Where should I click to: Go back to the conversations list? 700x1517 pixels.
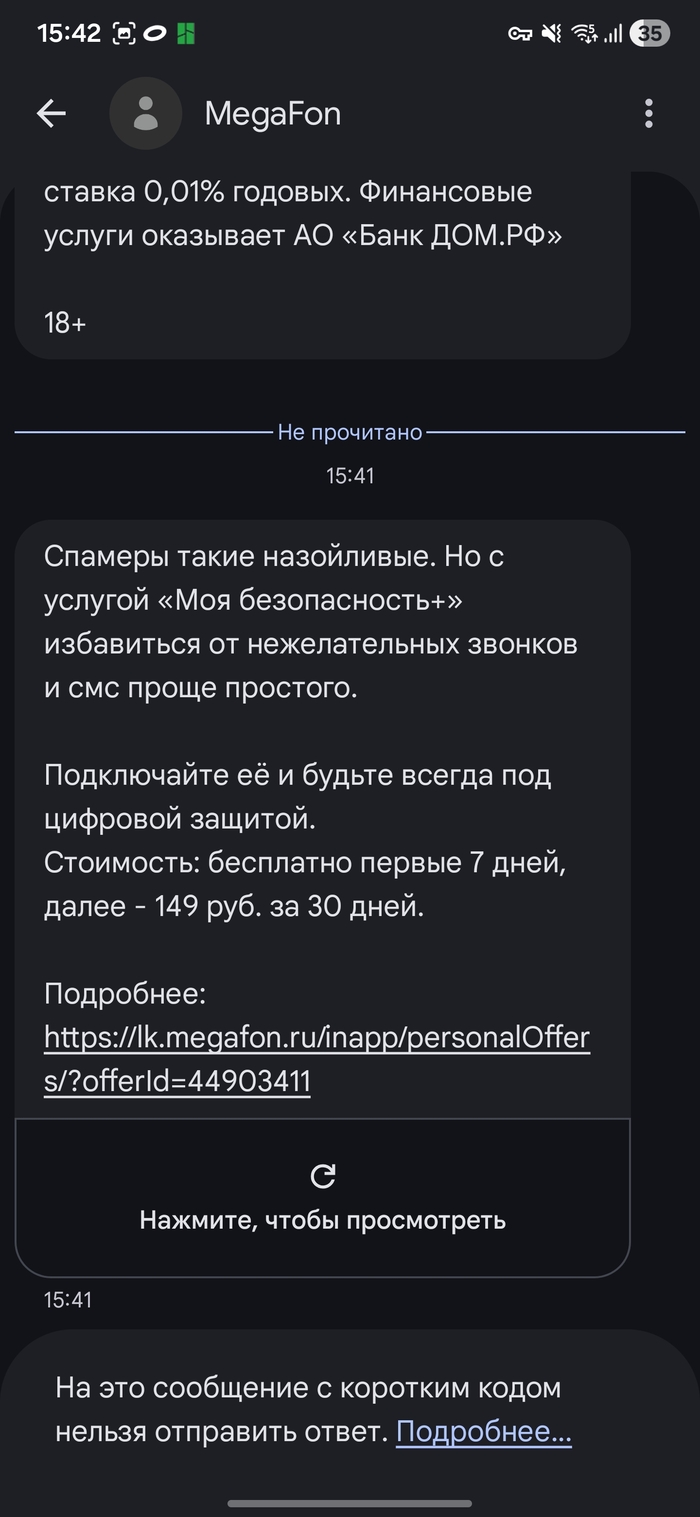51,114
